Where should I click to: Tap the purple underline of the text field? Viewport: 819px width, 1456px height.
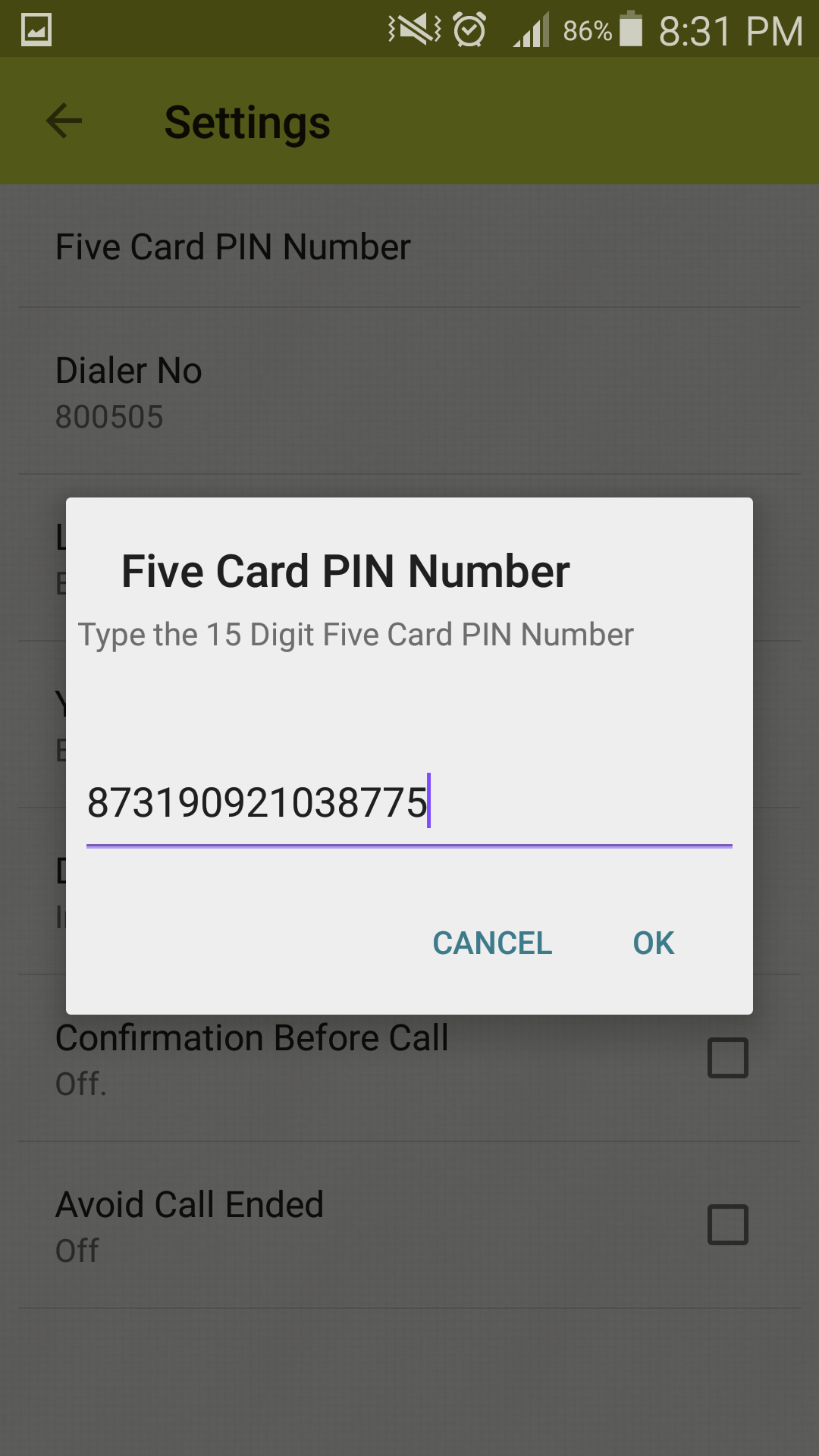[409, 843]
